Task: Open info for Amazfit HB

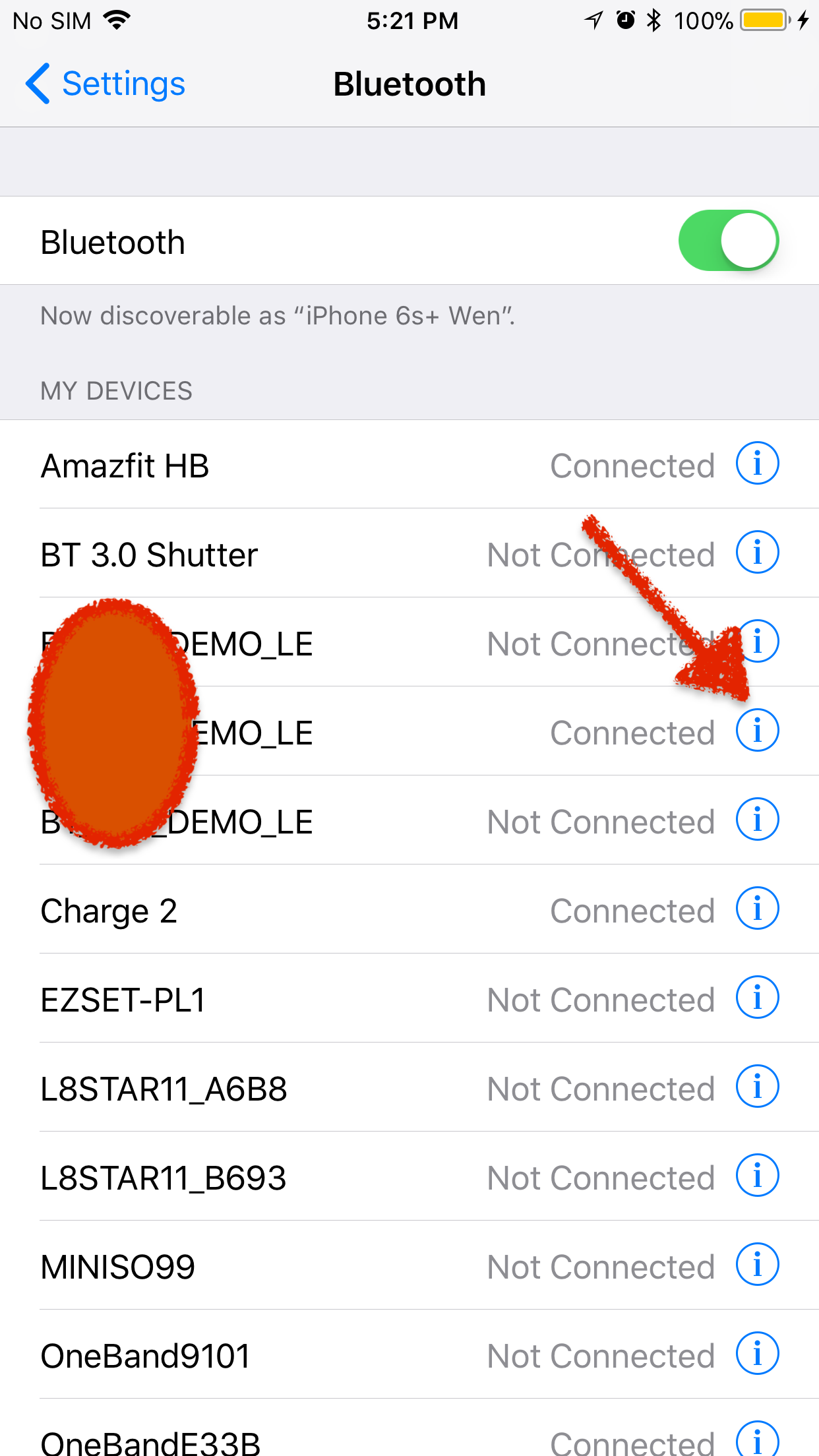Action: tap(757, 464)
